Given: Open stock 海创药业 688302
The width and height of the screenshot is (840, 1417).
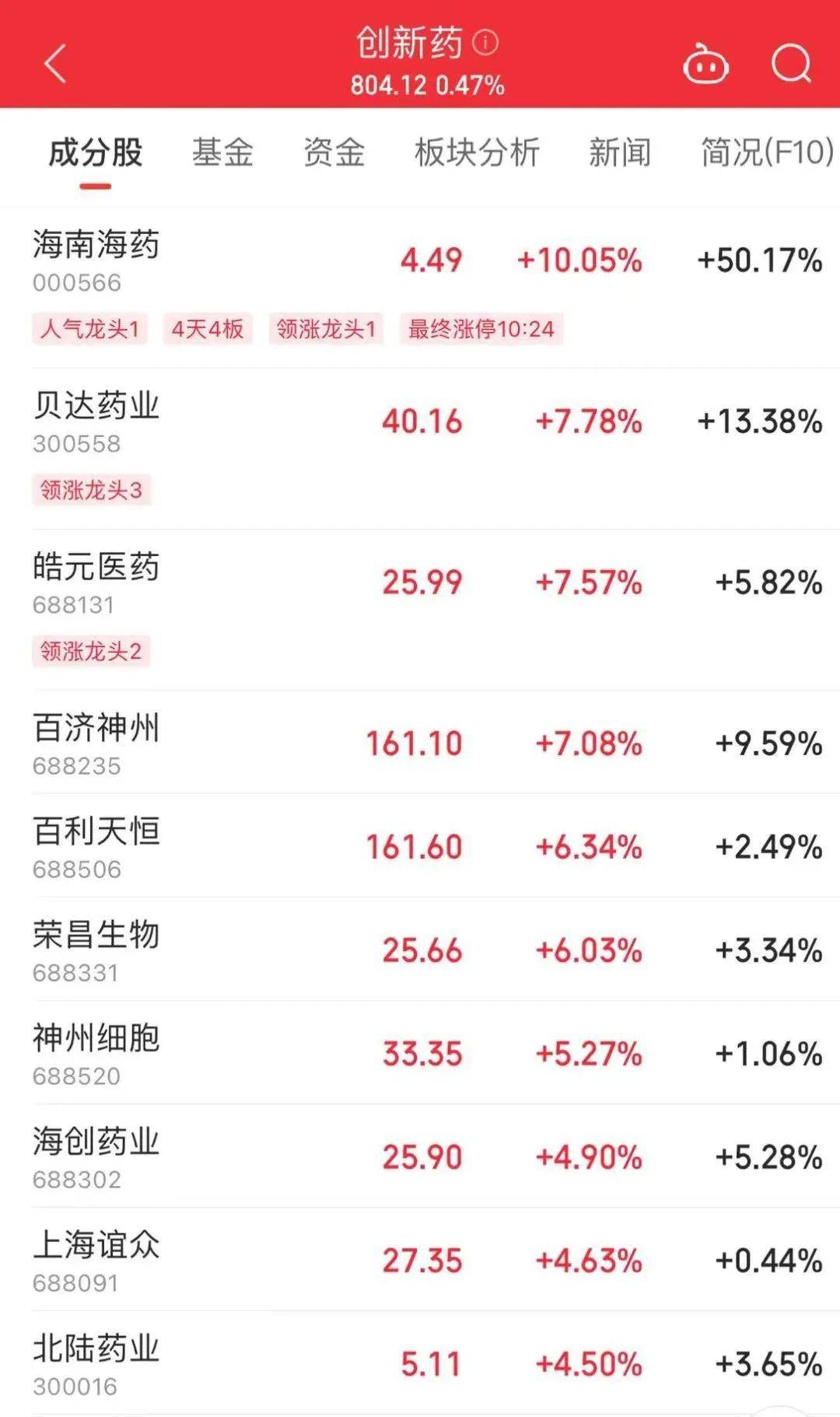Looking at the screenshot, I should click(96, 1156).
